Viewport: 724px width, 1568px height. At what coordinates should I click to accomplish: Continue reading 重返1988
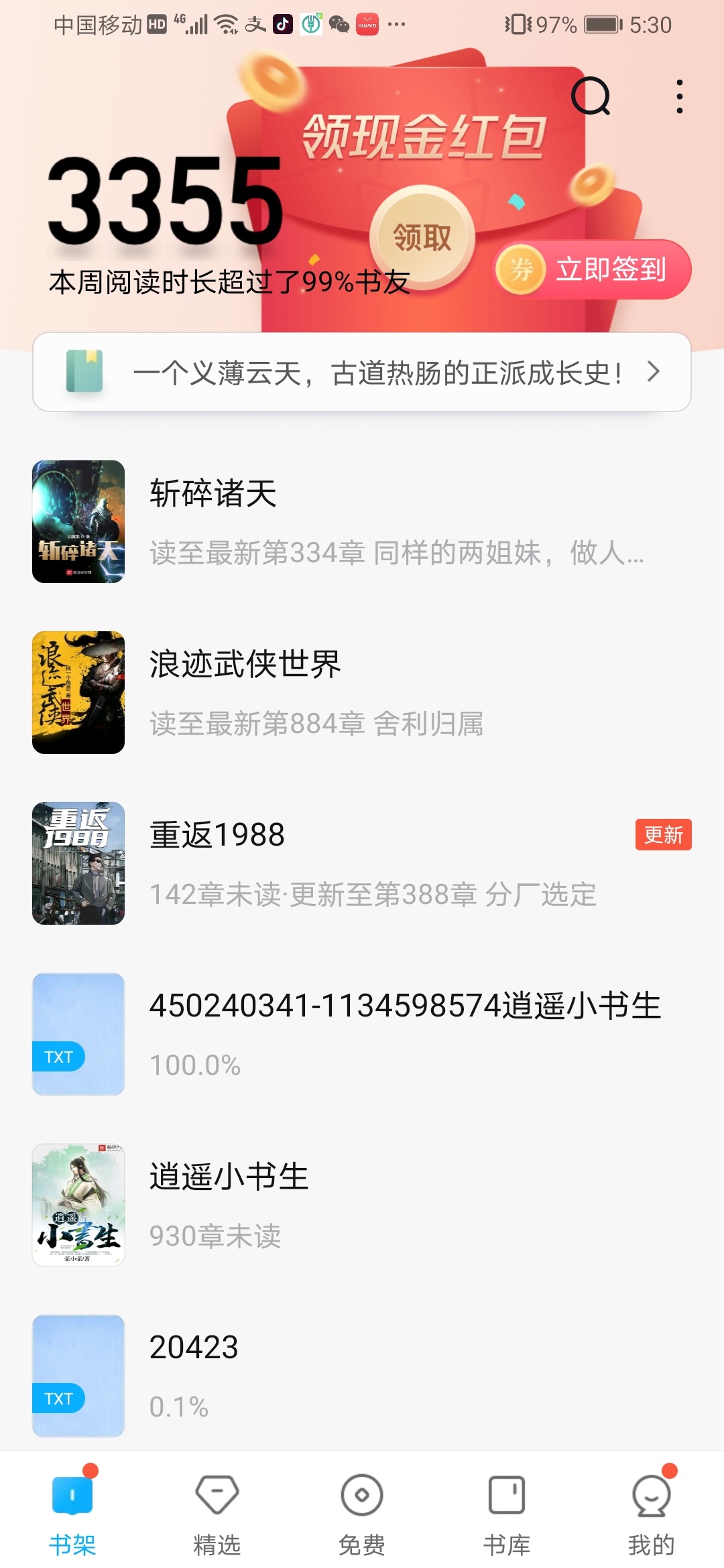click(x=362, y=863)
